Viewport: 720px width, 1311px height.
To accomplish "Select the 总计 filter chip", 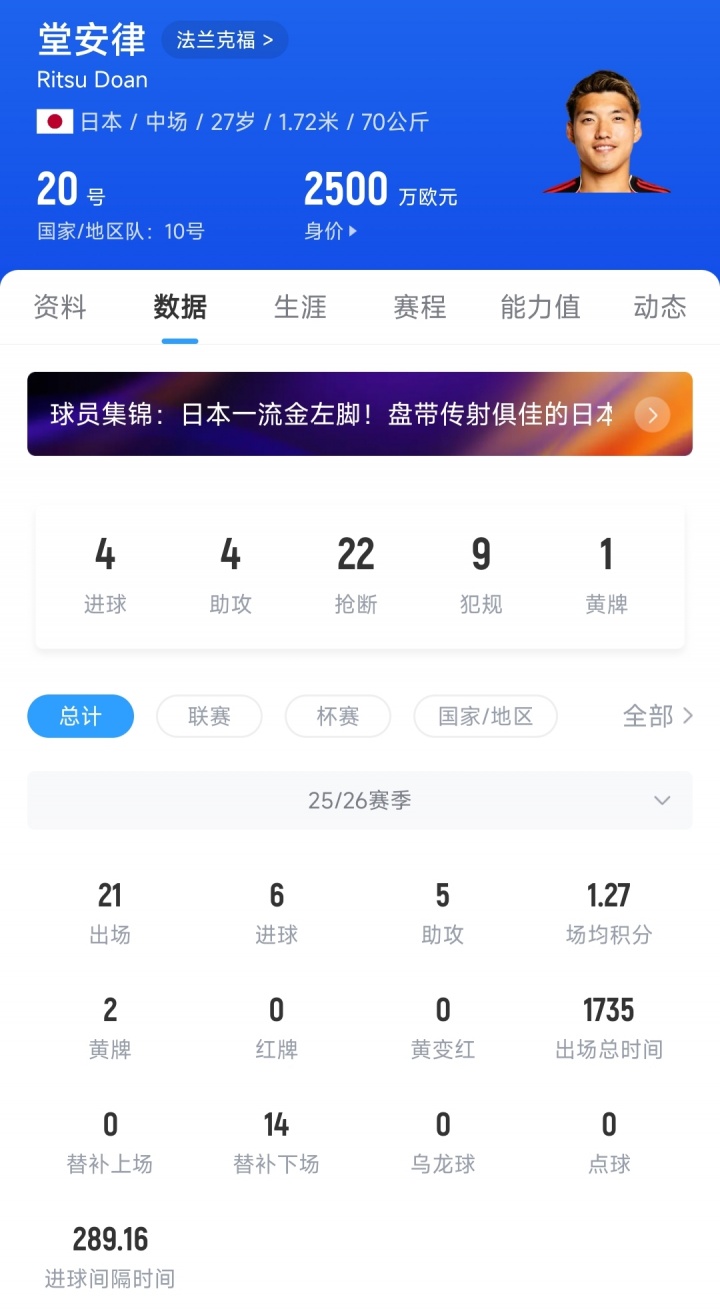I will point(80,716).
